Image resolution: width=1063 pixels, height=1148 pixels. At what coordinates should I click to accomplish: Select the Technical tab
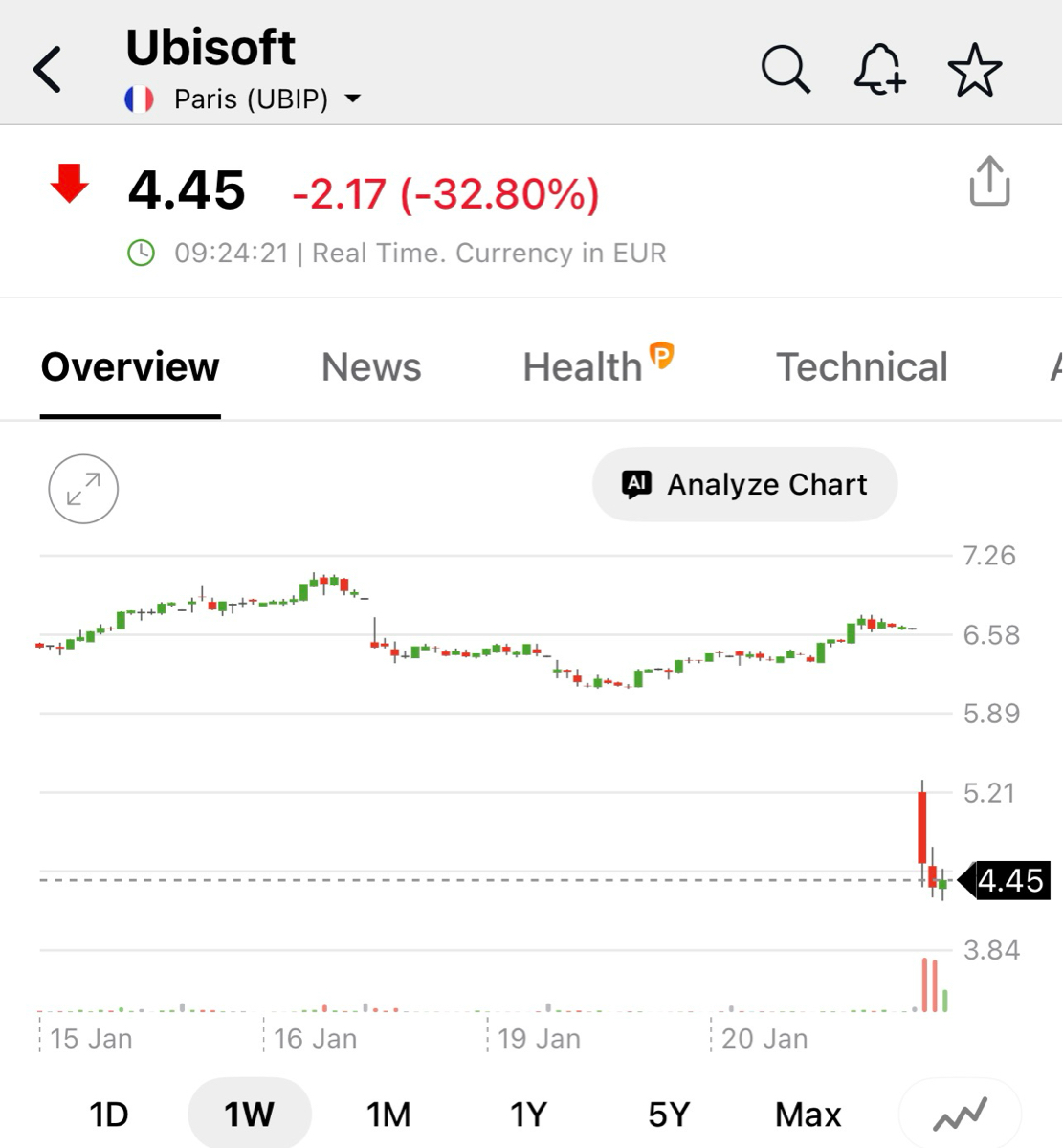pyautogui.click(x=861, y=367)
